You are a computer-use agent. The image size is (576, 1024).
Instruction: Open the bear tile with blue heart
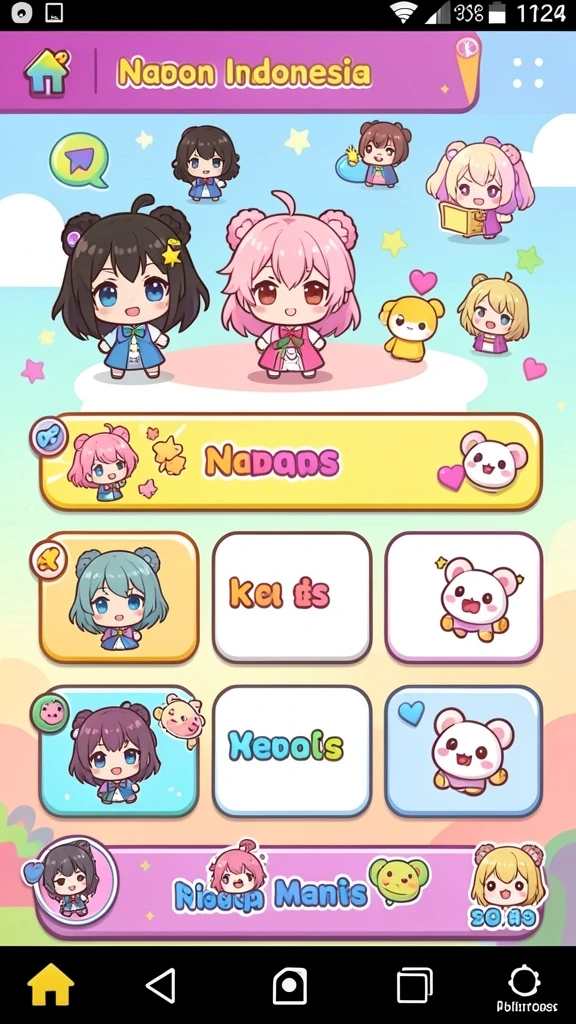464,751
